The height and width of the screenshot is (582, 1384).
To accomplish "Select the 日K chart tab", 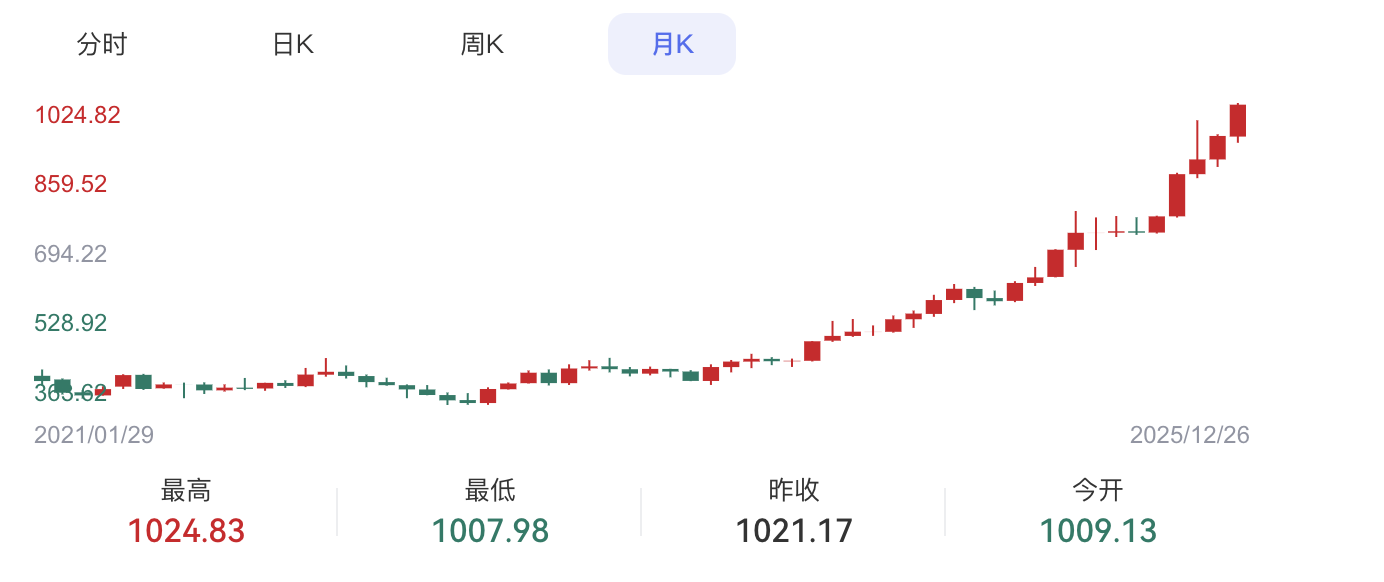I will click(293, 44).
